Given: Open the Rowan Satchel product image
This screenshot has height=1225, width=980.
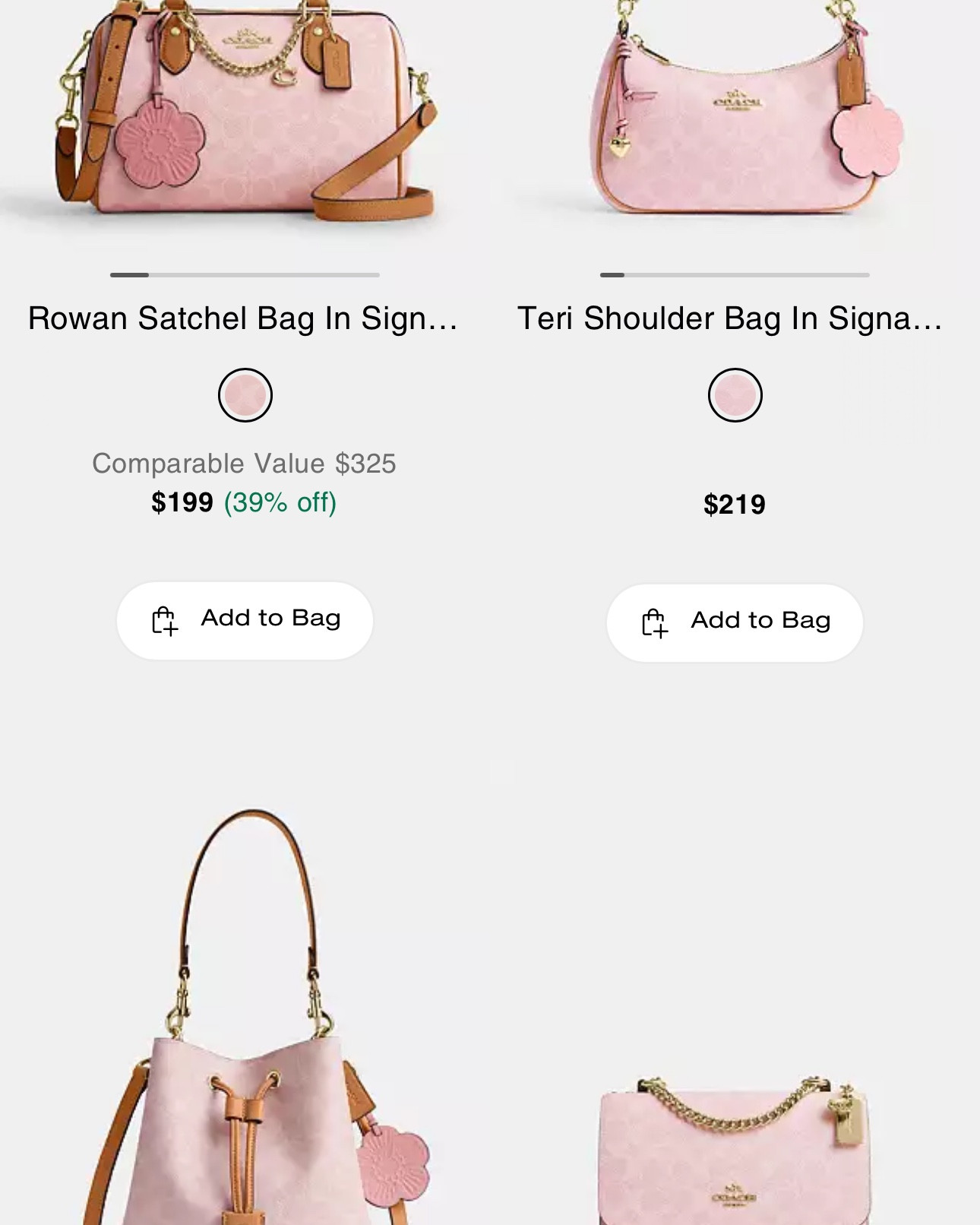Looking at the screenshot, I should click(x=243, y=114).
